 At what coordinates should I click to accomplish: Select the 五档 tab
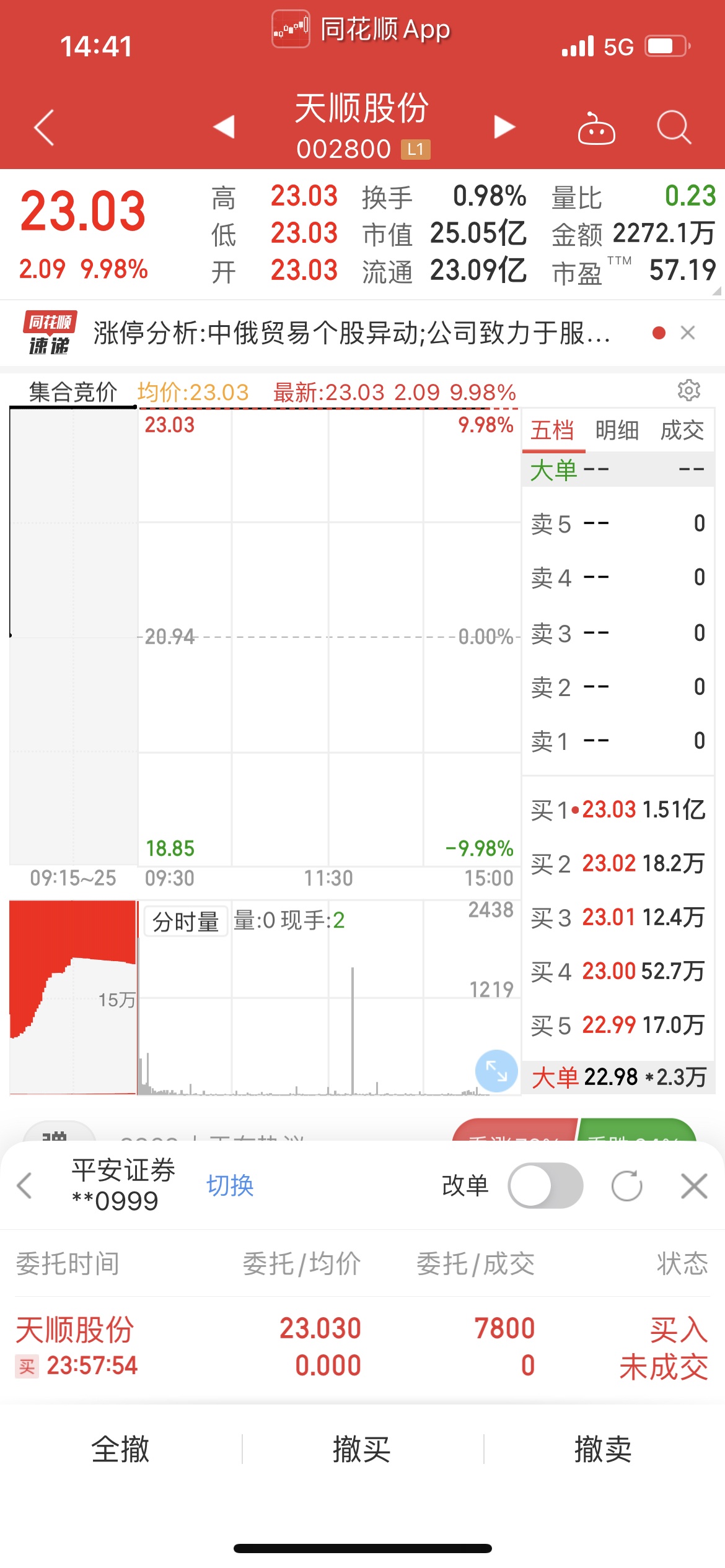click(x=553, y=430)
